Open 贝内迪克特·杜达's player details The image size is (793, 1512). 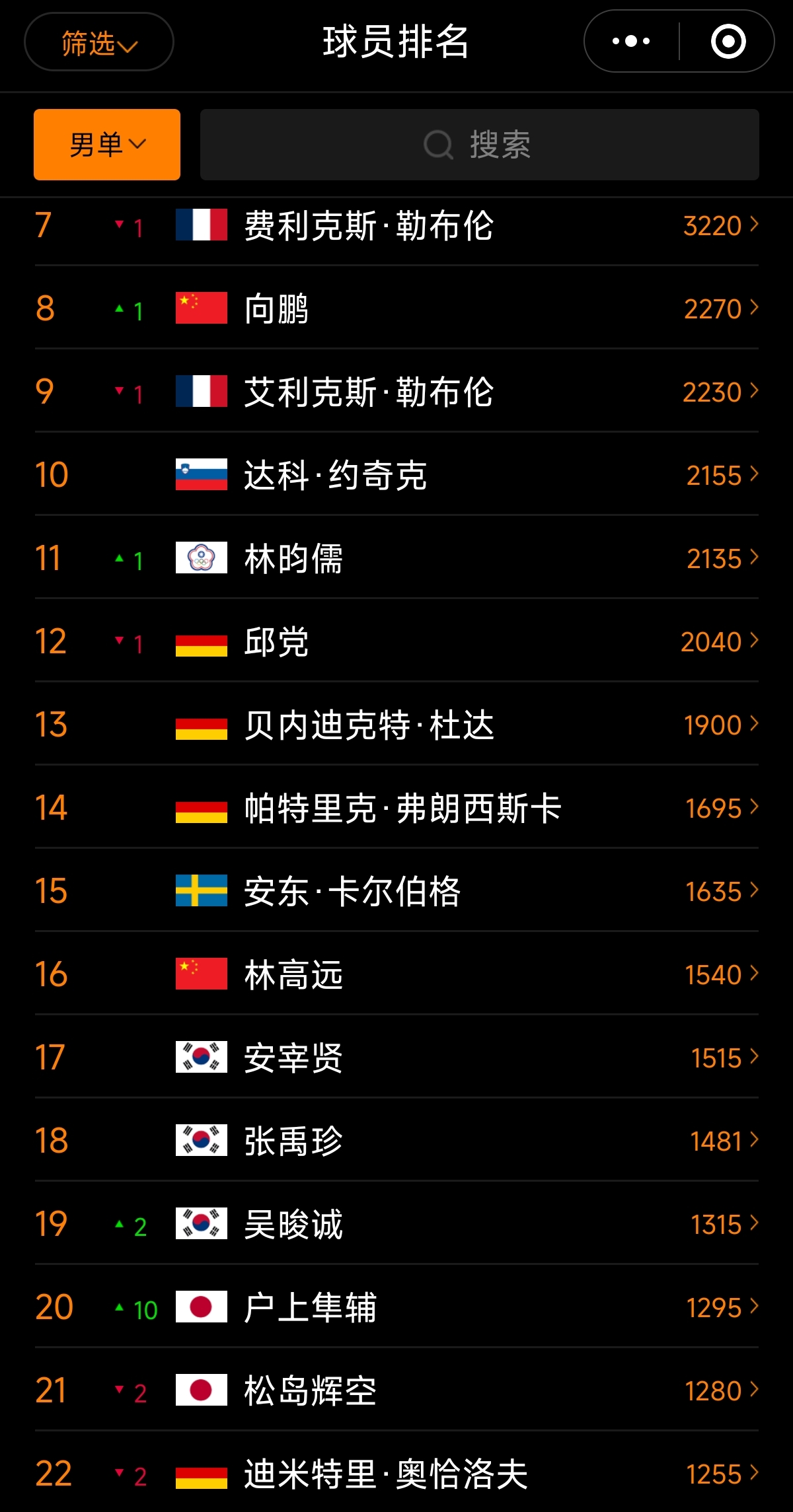click(397, 725)
